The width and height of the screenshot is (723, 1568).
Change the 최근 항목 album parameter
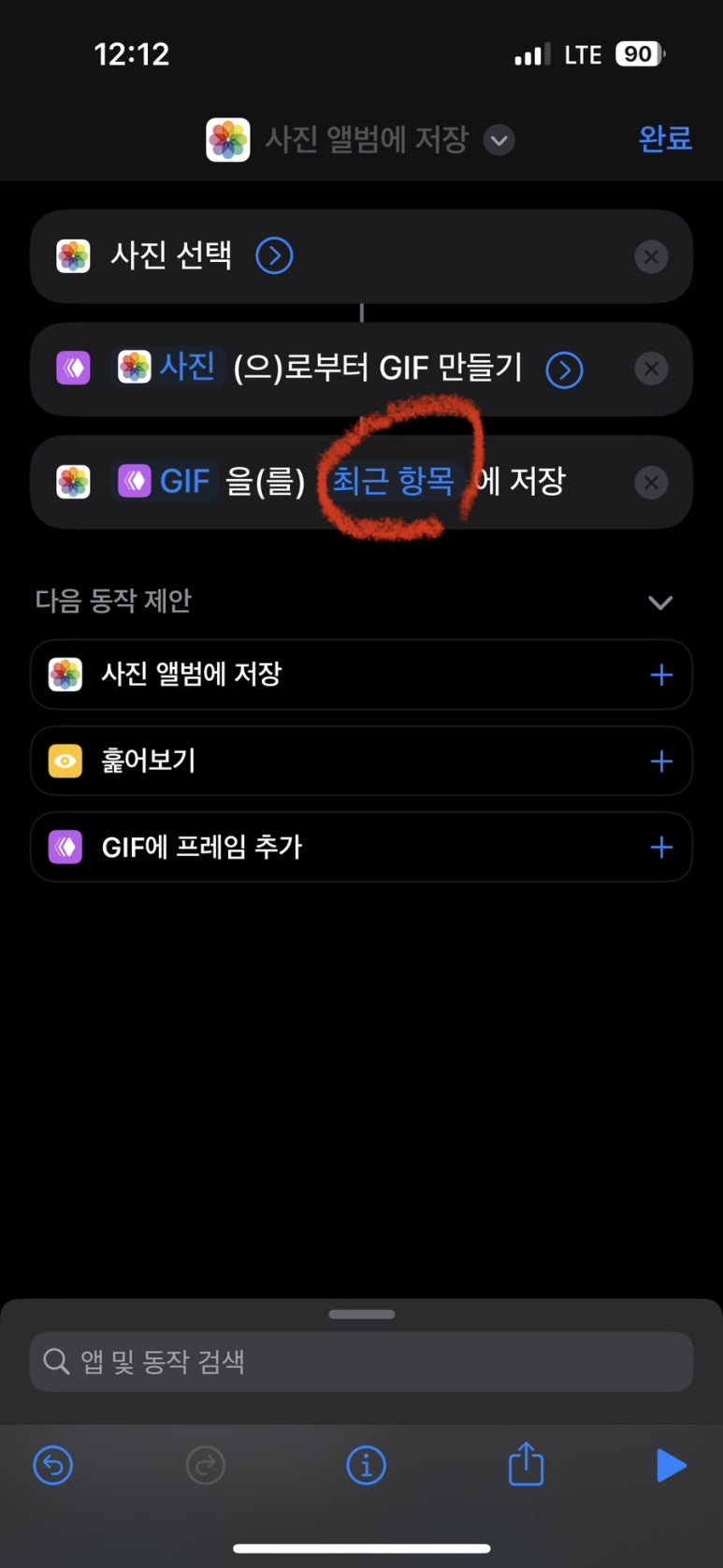(x=393, y=482)
